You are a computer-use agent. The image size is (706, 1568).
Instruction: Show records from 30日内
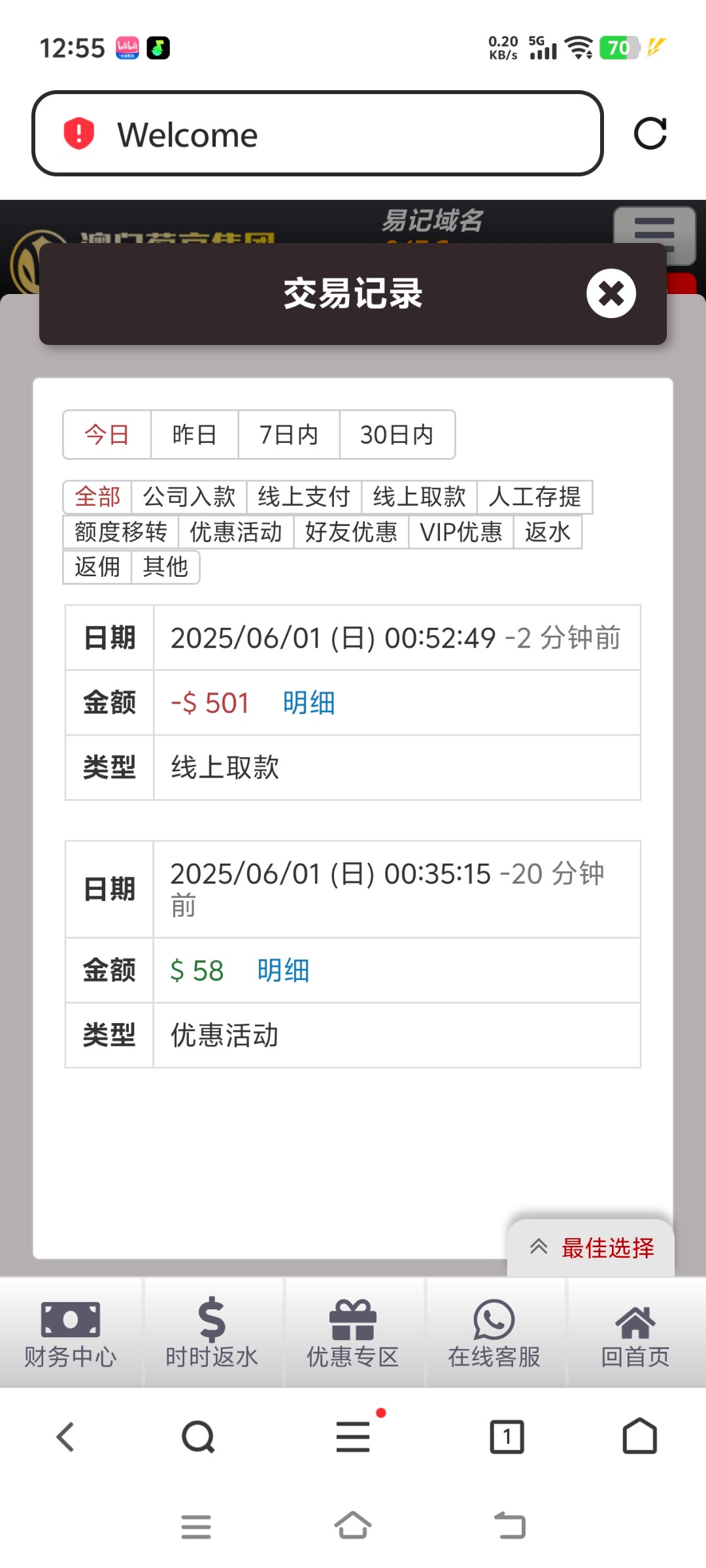pyautogui.click(x=397, y=434)
